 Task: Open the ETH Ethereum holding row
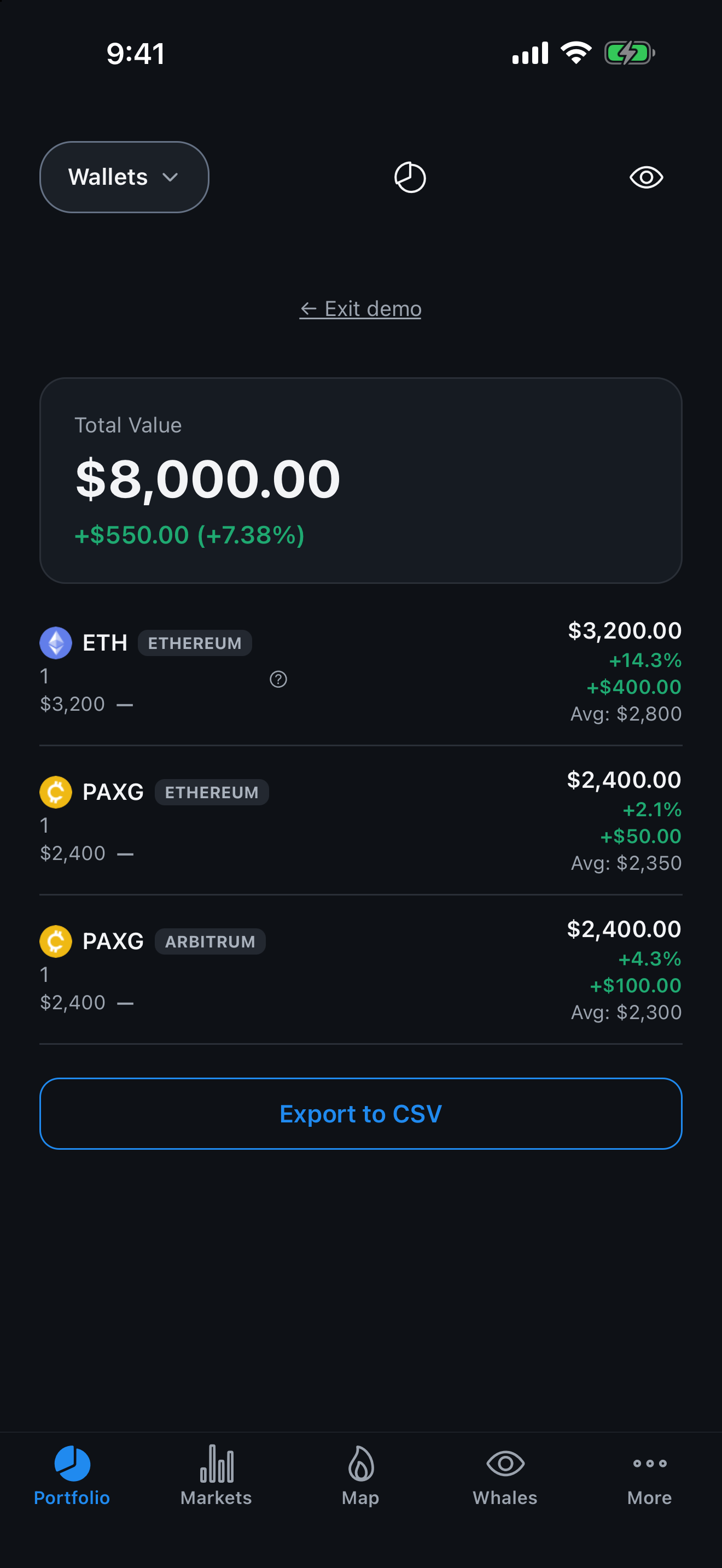[361, 671]
